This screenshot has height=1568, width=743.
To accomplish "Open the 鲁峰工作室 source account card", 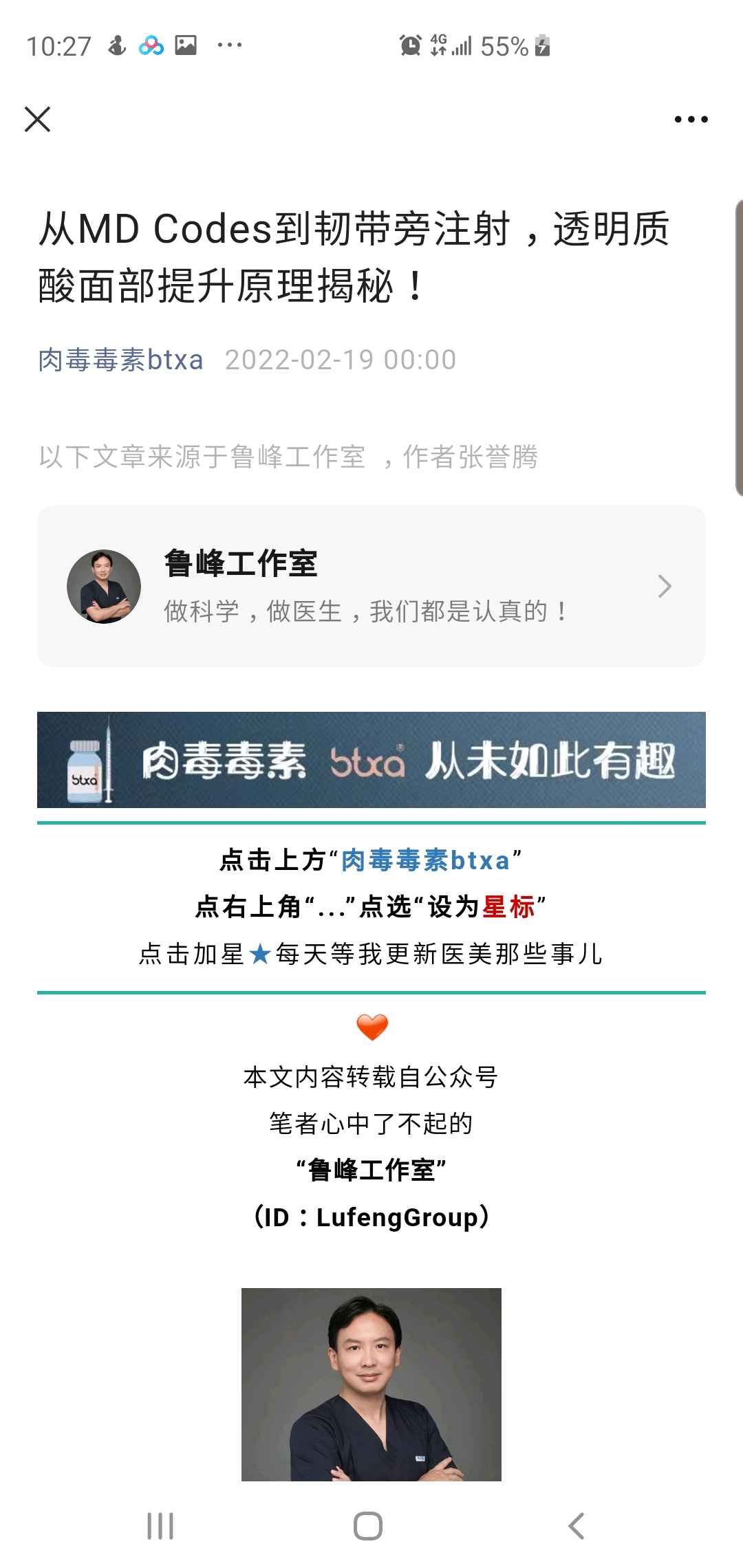I will click(371, 586).
